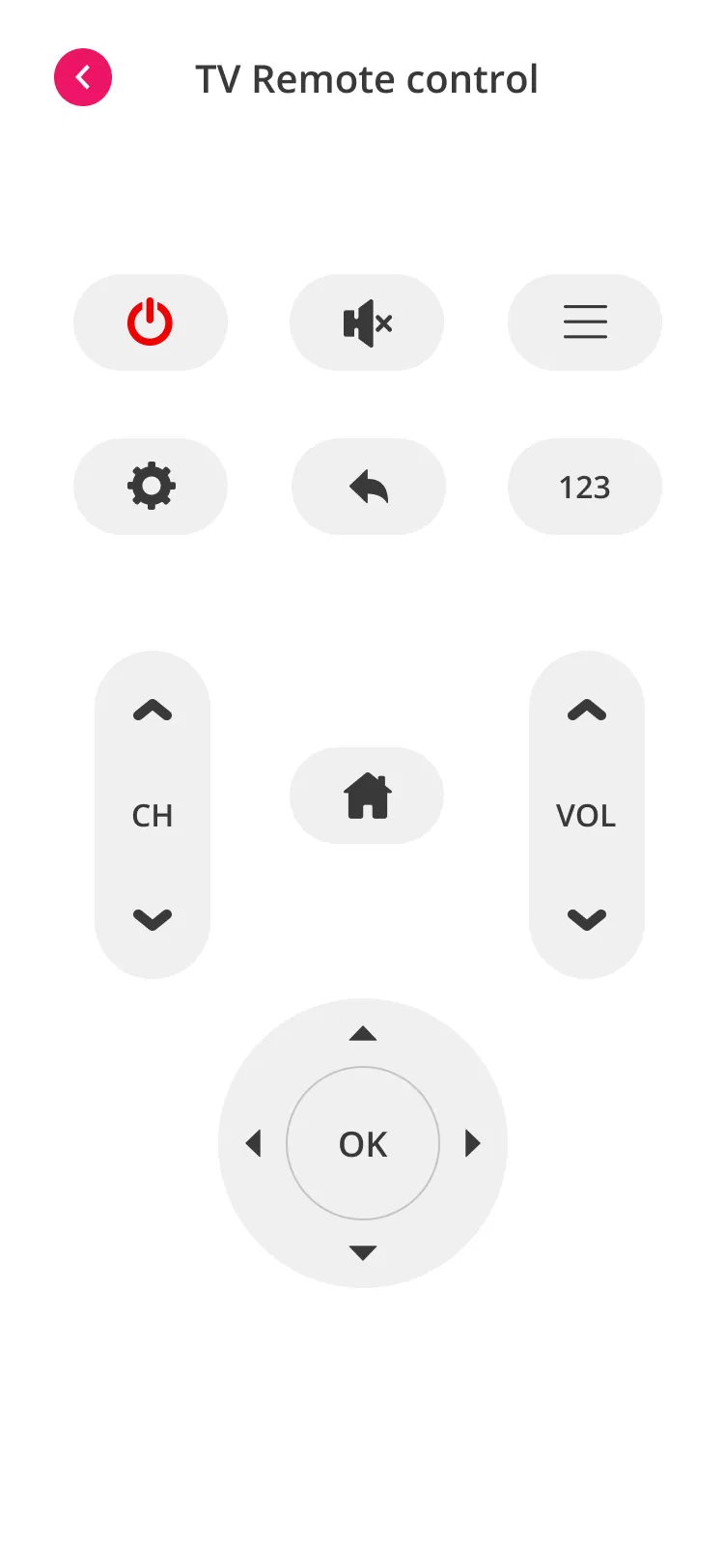The image size is (724, 1568).
Task: Confirm selection with OK
Action: 363,1143
